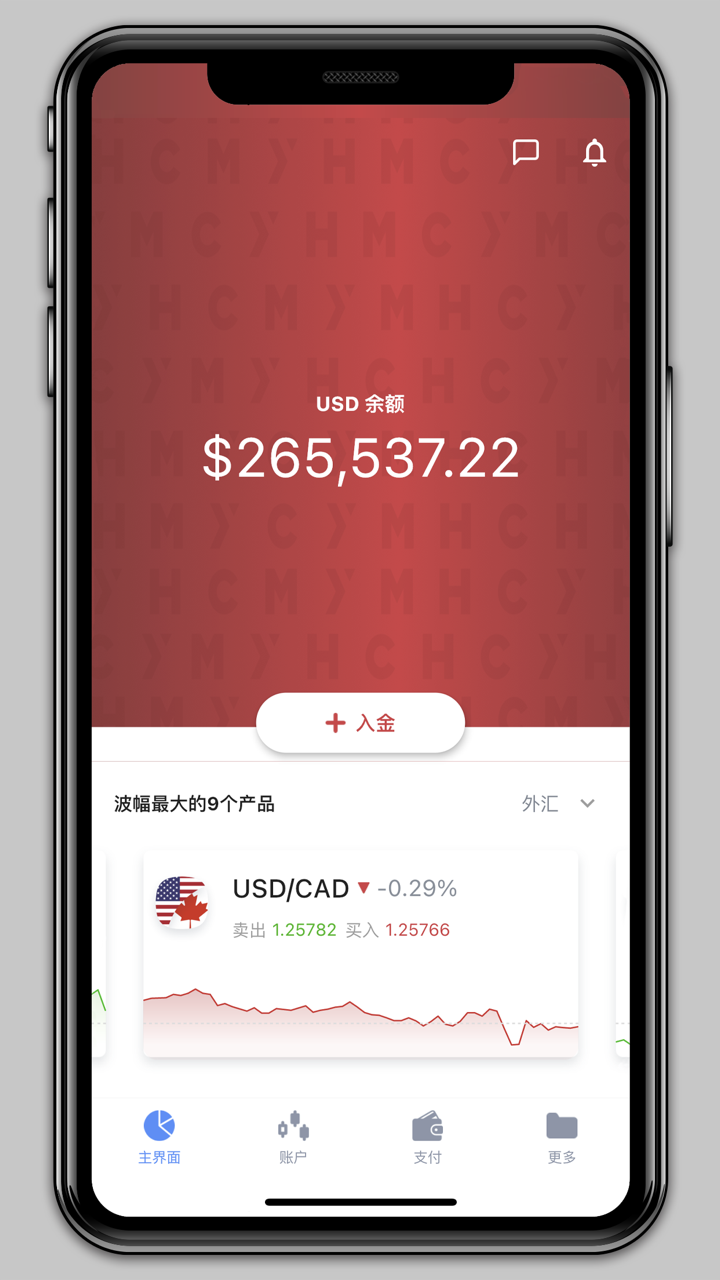Image resolution: width=720 pixels, height=1280 pixels.
Task: Open the USD/CAD product card
Action: 361,953
